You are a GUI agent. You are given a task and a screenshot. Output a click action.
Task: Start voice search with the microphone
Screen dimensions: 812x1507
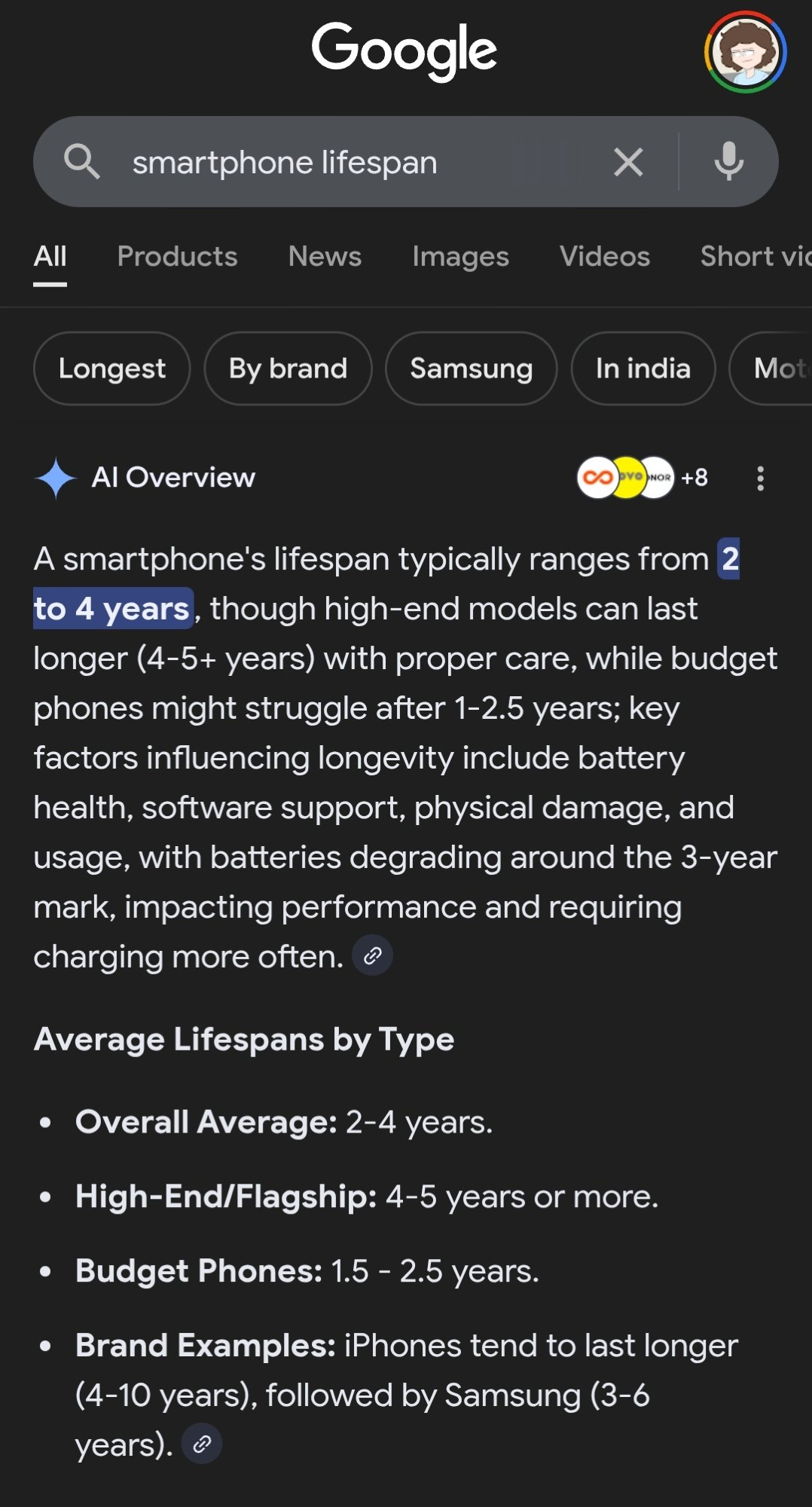pyautogui.click(x=728, y=162)
